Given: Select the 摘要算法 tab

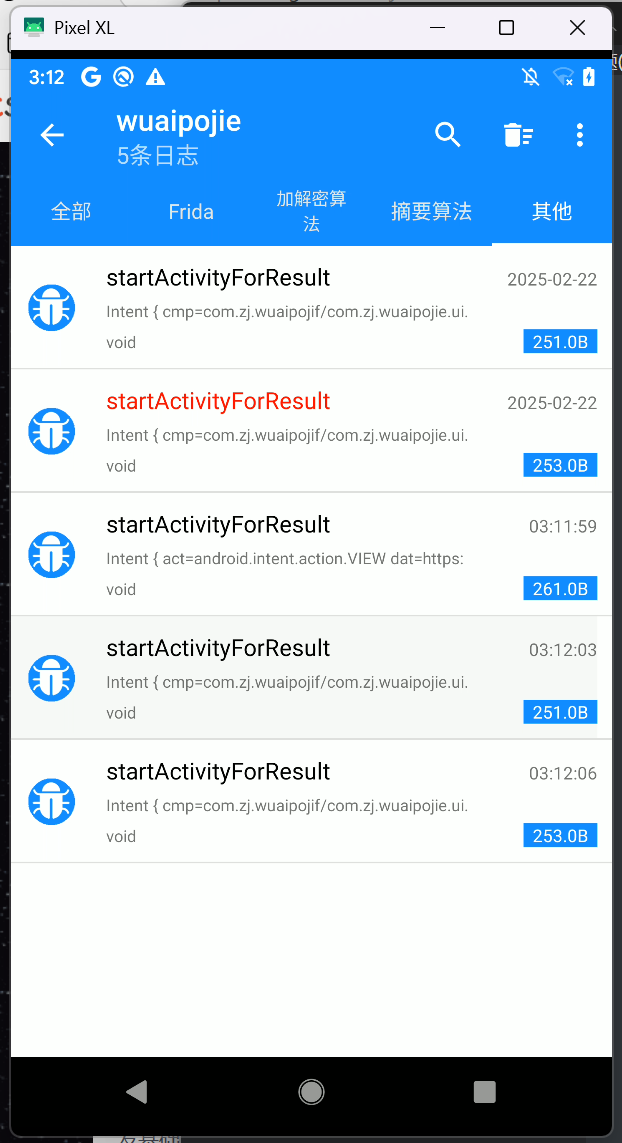Looking at the screenshot, I should [431, 211].
